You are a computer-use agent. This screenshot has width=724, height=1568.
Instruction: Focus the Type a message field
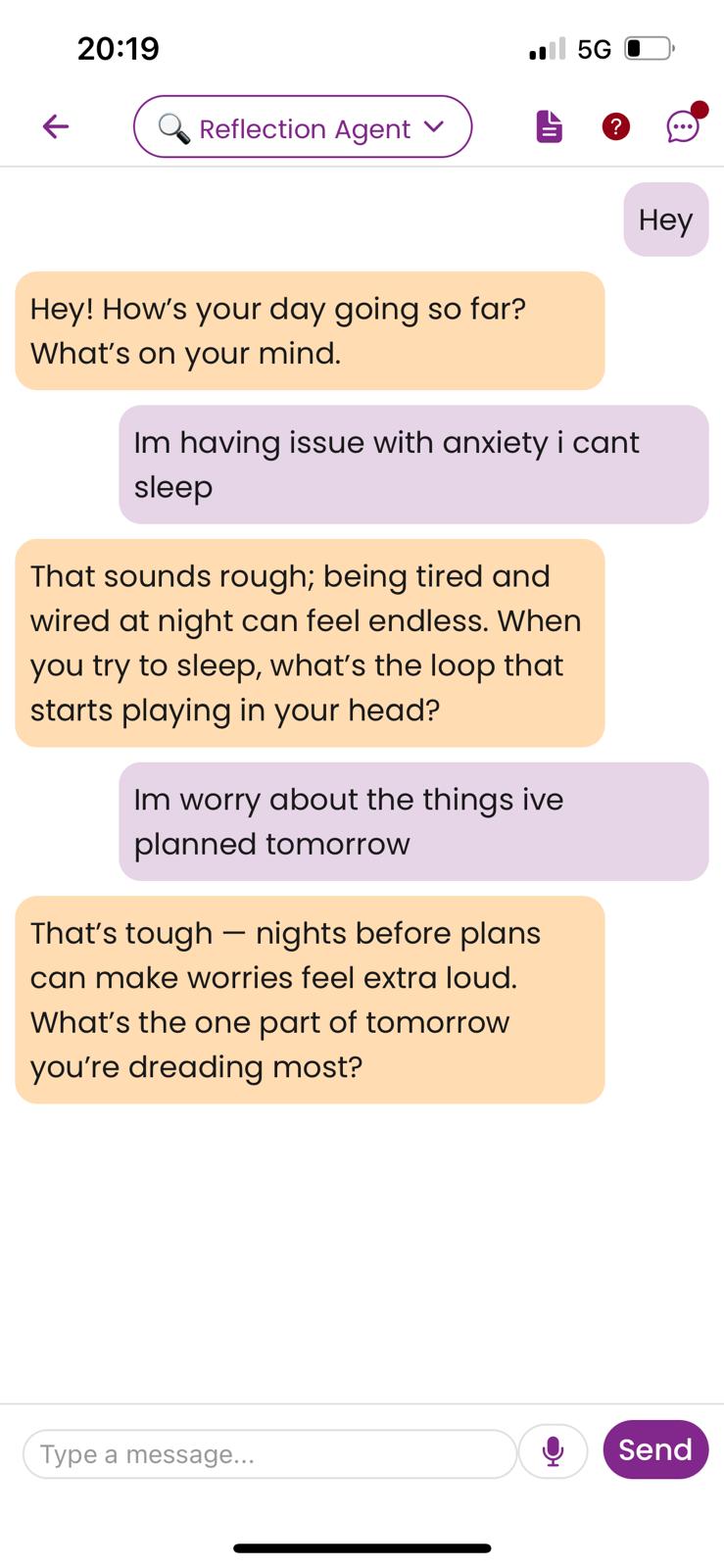coord(268,1453)
